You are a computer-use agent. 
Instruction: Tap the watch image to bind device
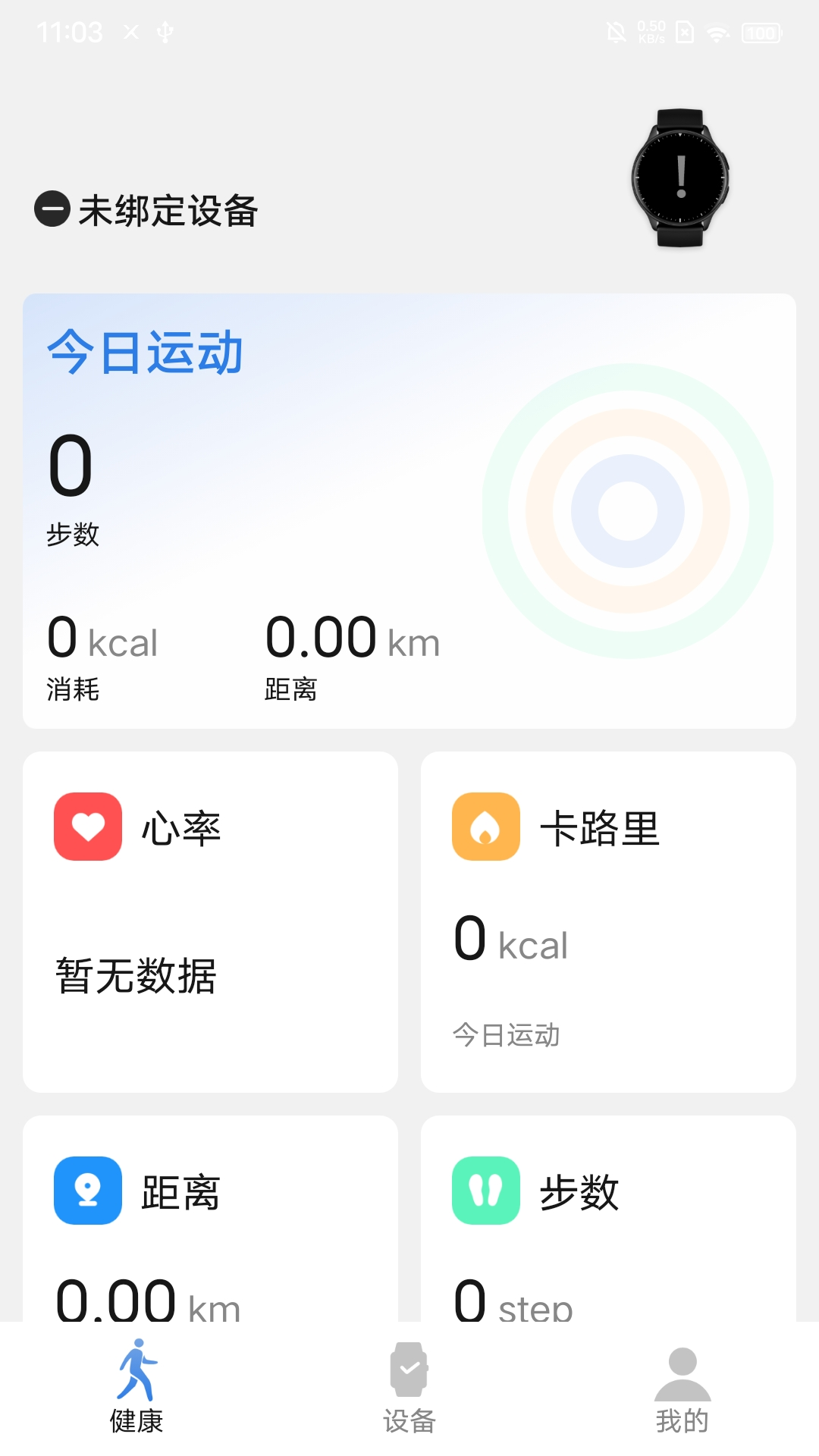pyautogui.click(x=680, y=177)
